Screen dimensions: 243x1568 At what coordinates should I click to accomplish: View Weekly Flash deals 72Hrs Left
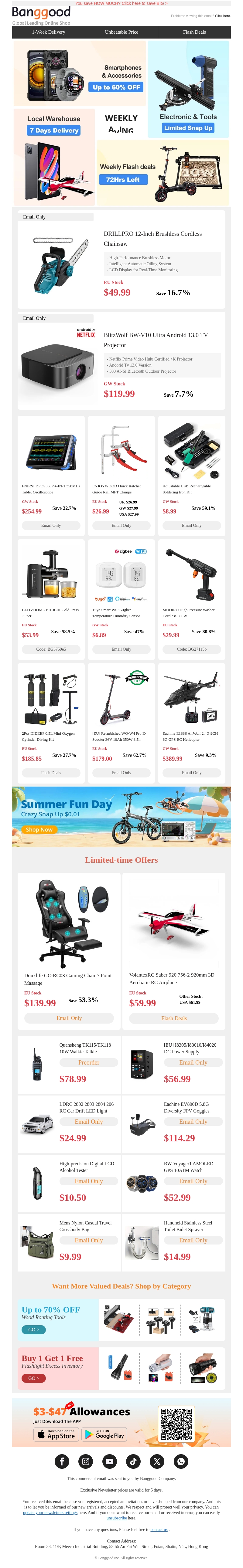point(123,180)
